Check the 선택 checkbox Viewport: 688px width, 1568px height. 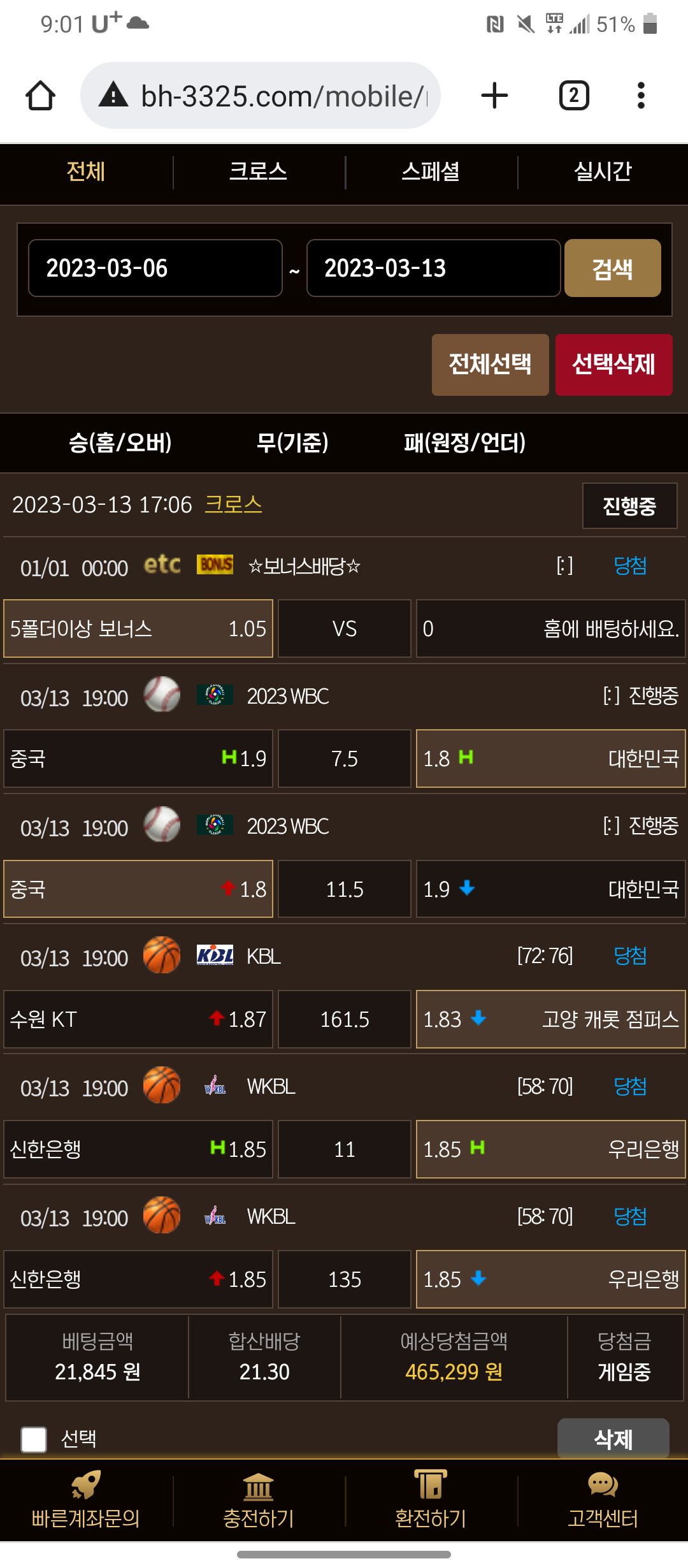click(x=34, y=1439)
